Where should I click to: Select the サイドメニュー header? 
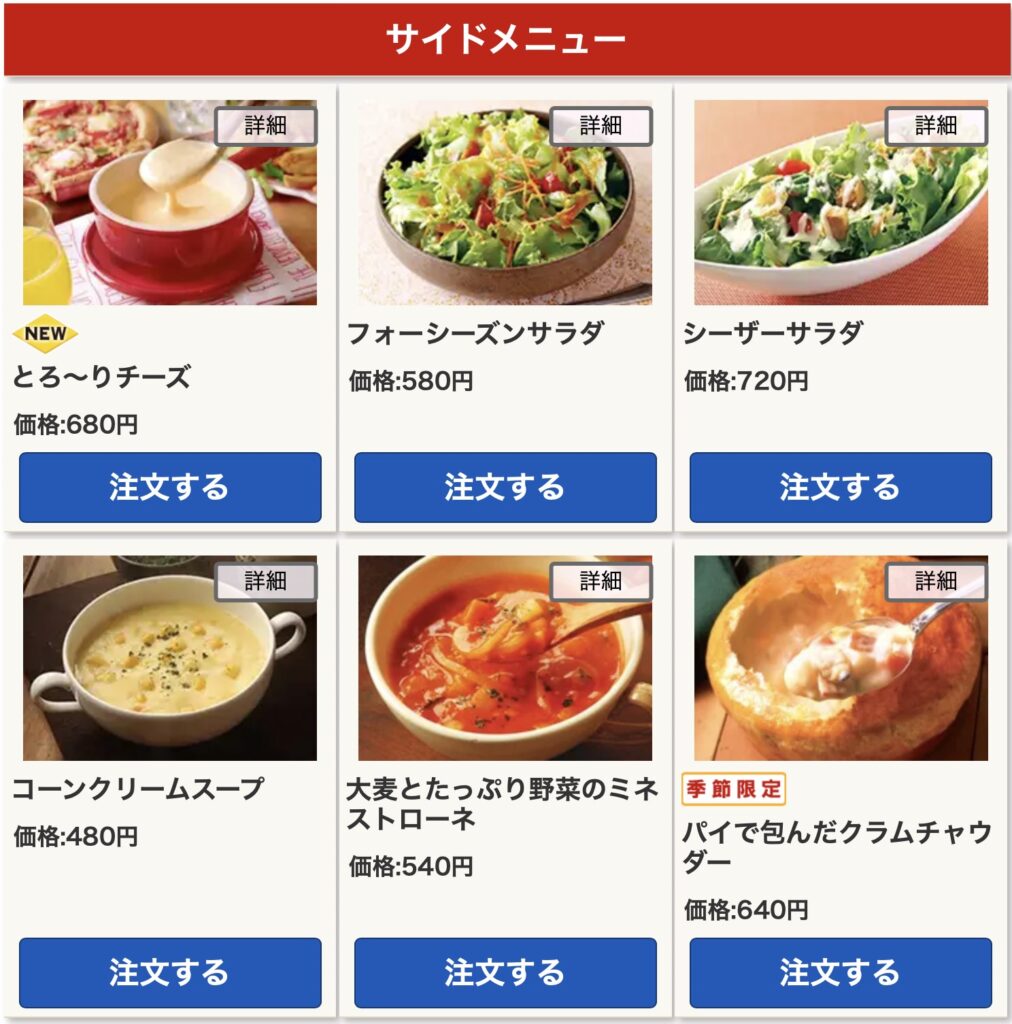click(506, 37)
